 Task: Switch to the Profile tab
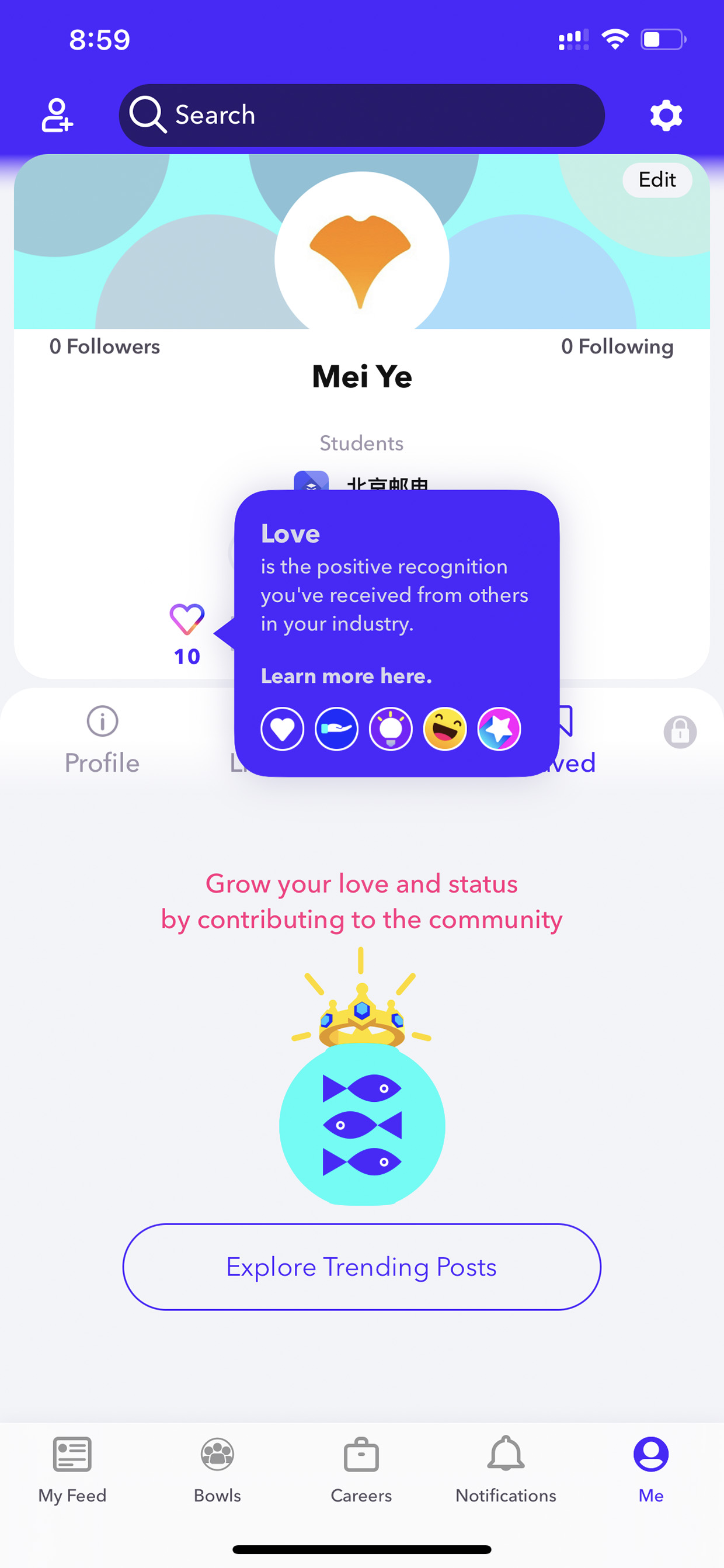[102, 740]
